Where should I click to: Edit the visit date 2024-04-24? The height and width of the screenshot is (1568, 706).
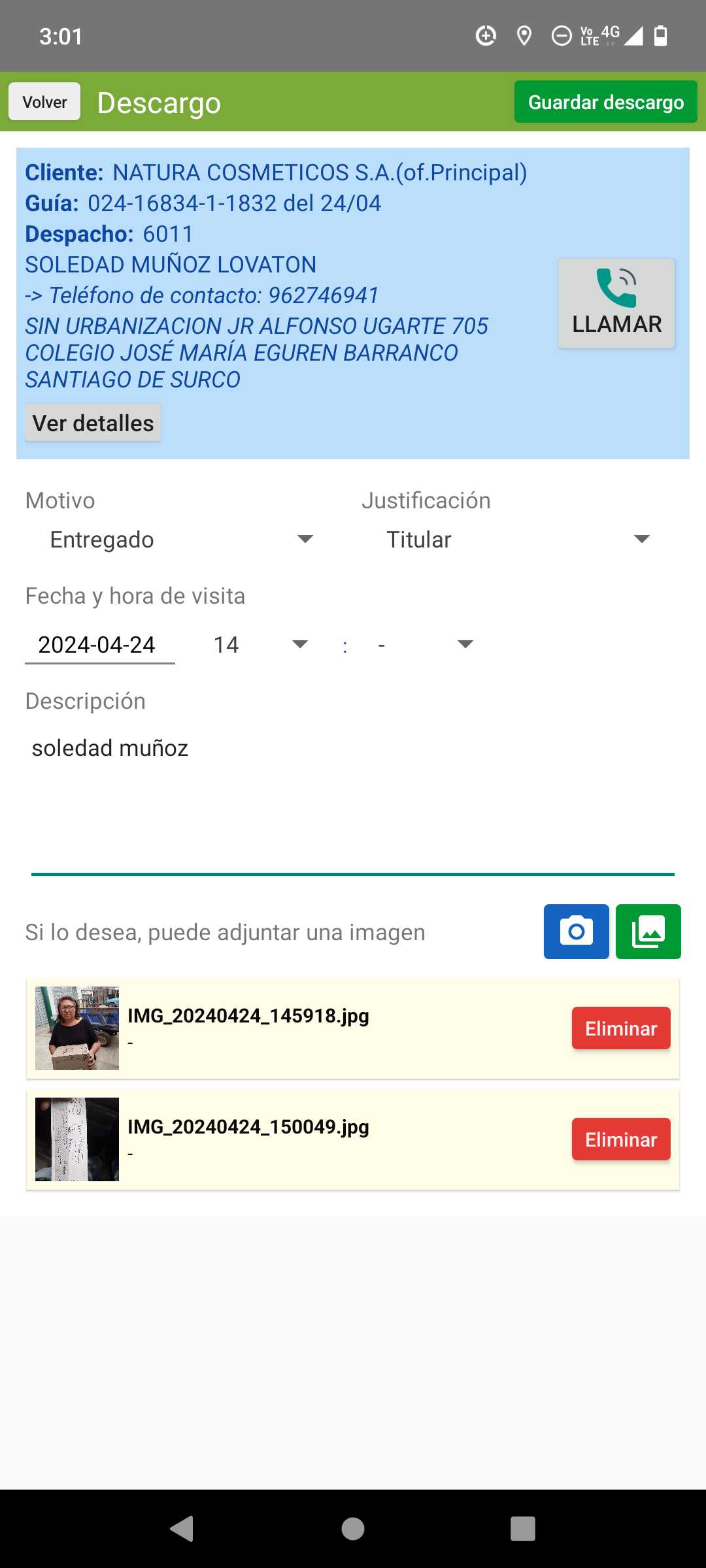coord(99,645)
